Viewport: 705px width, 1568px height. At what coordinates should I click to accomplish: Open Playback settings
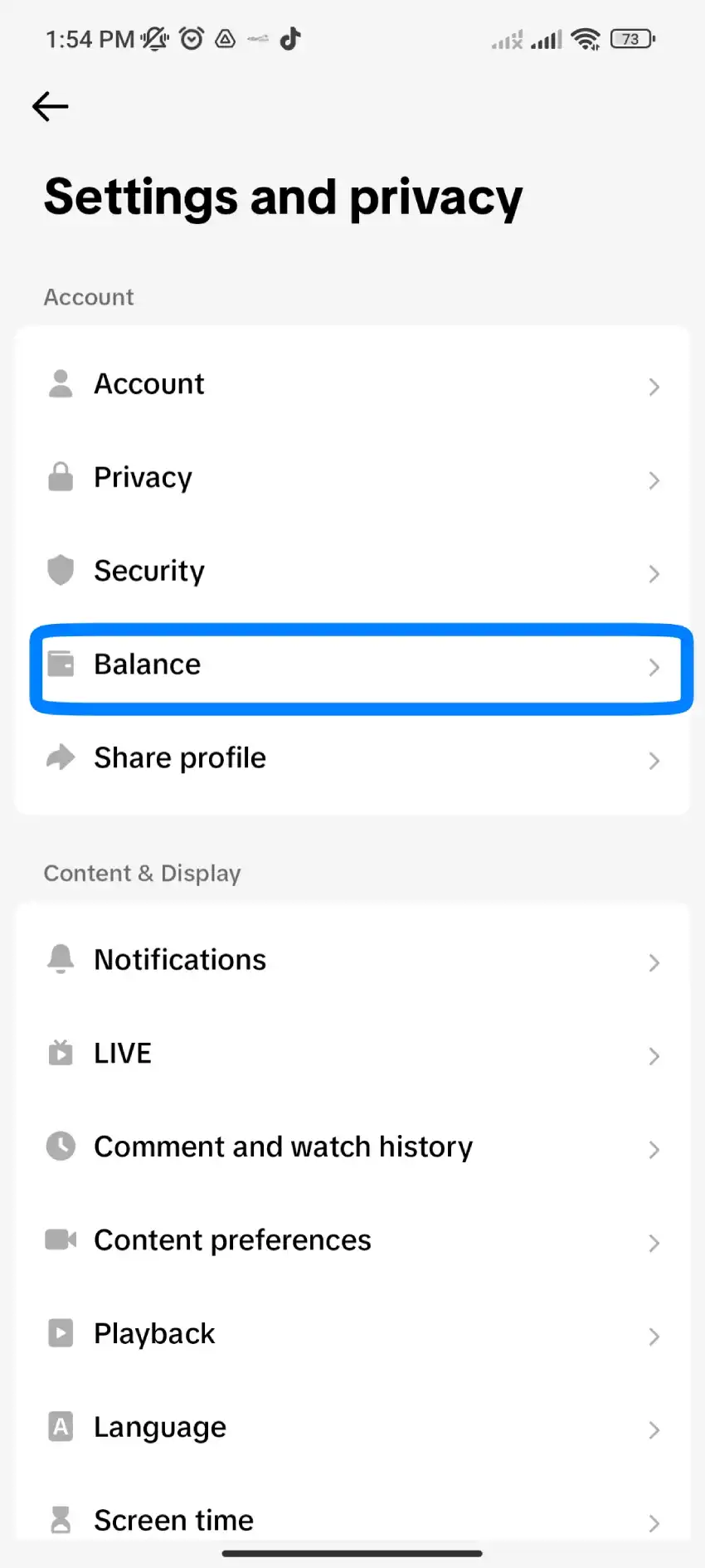[x=352, y=1334]
